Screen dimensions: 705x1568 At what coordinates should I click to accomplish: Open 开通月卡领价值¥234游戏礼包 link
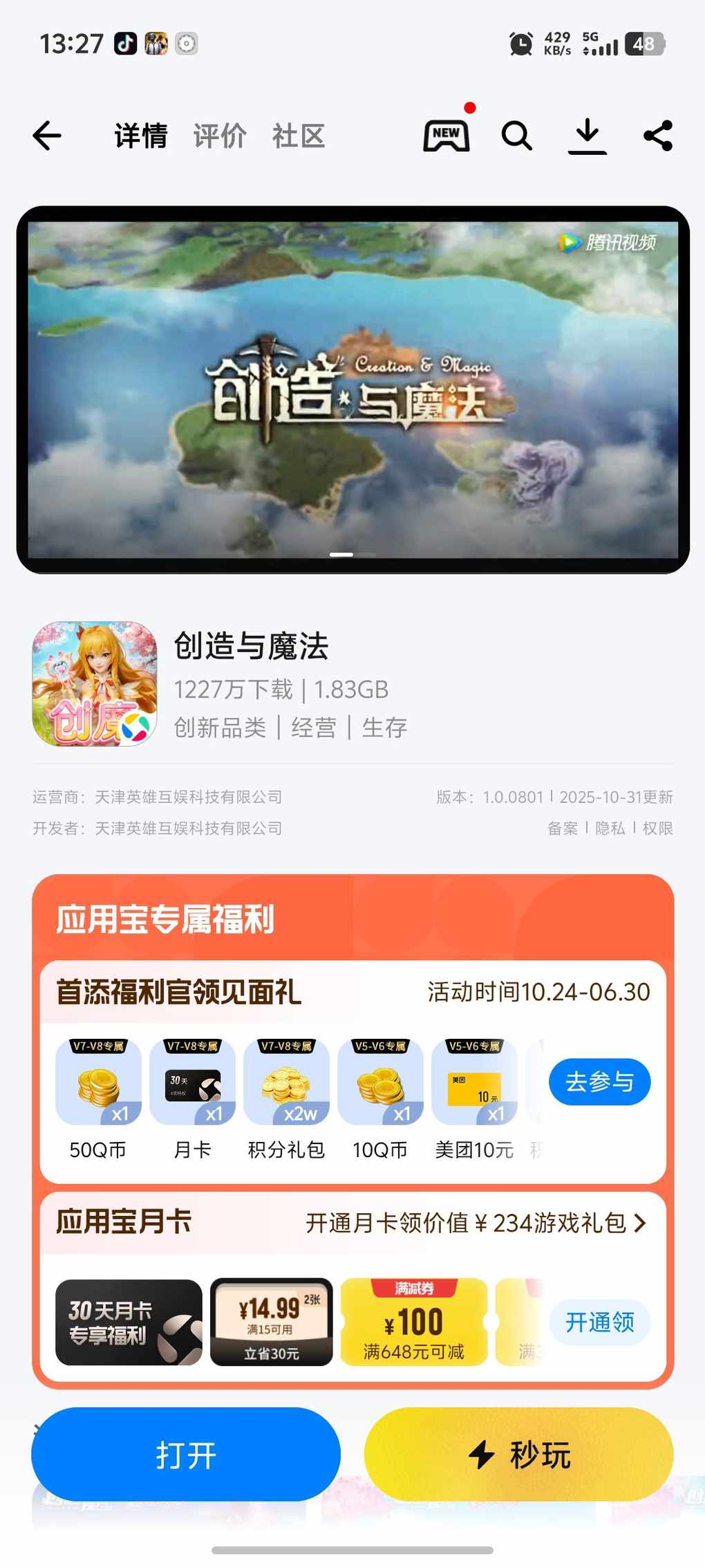(x=476, y=1223)
